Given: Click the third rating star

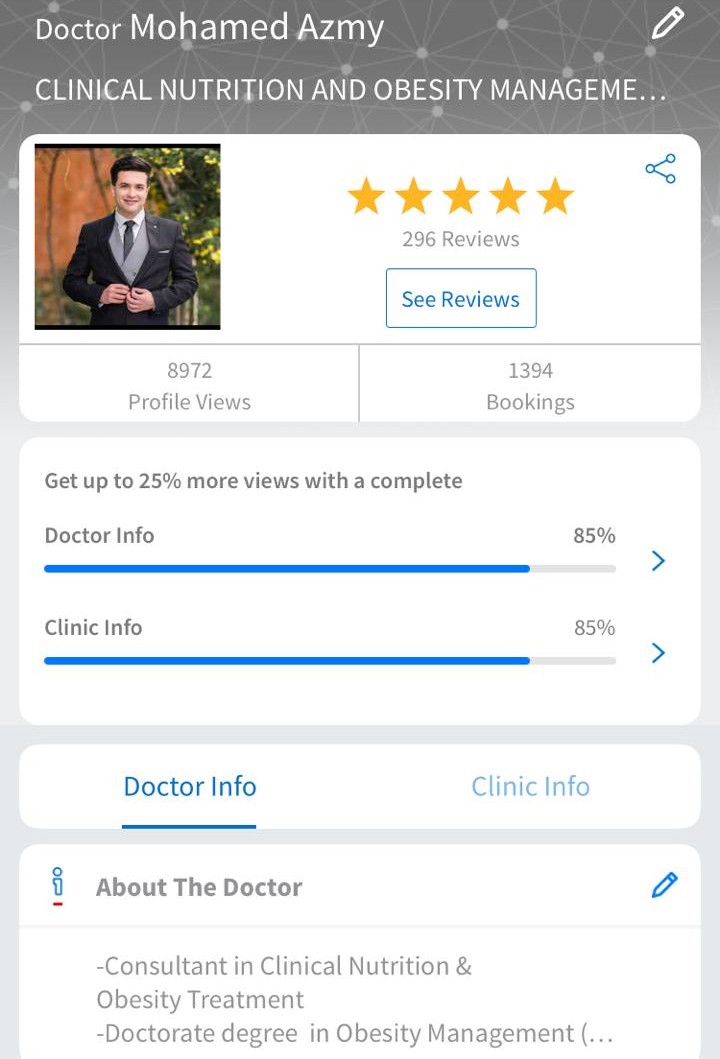Looking at the screenshot, I should tap(461, 196).
